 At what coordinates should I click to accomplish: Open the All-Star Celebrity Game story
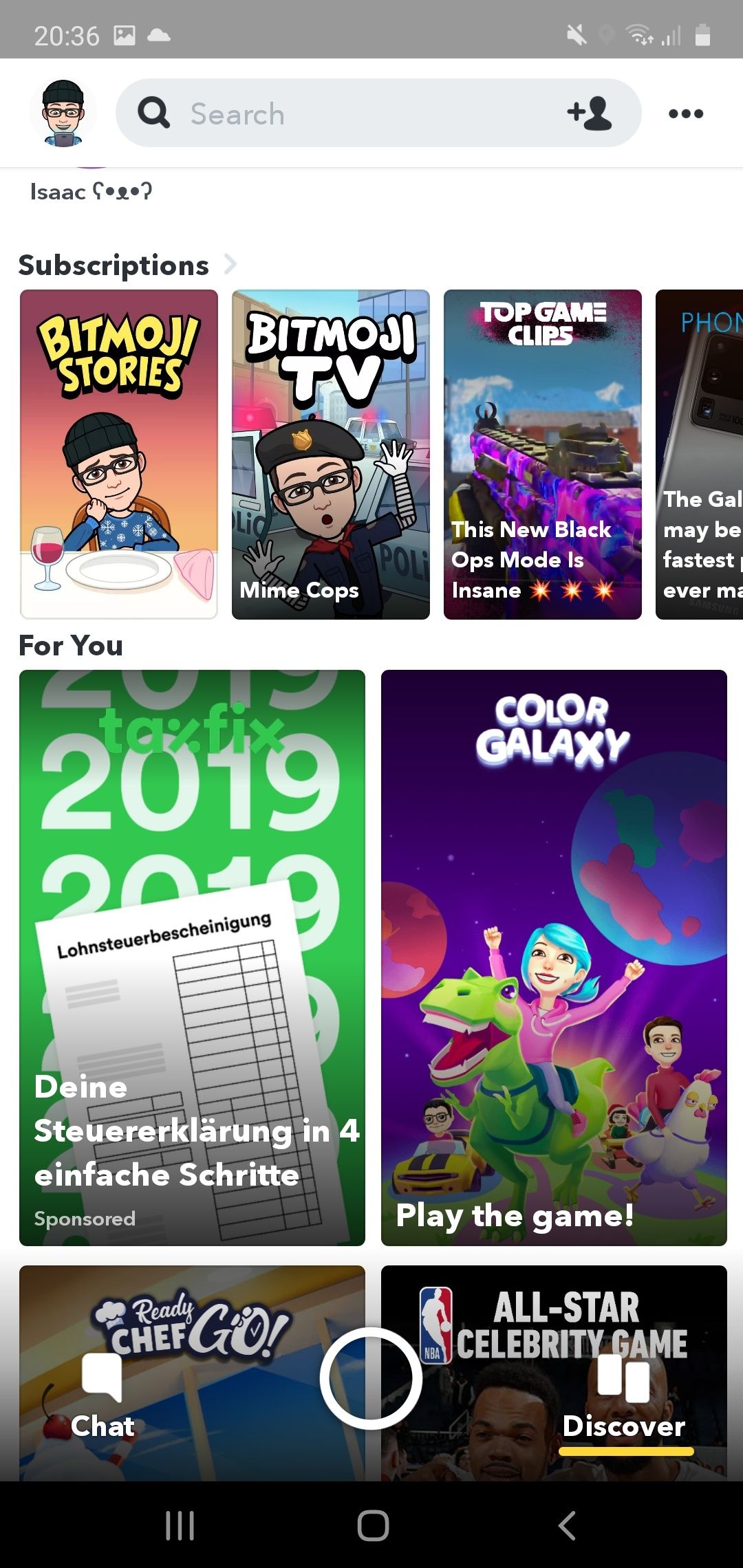(554, 1373)
